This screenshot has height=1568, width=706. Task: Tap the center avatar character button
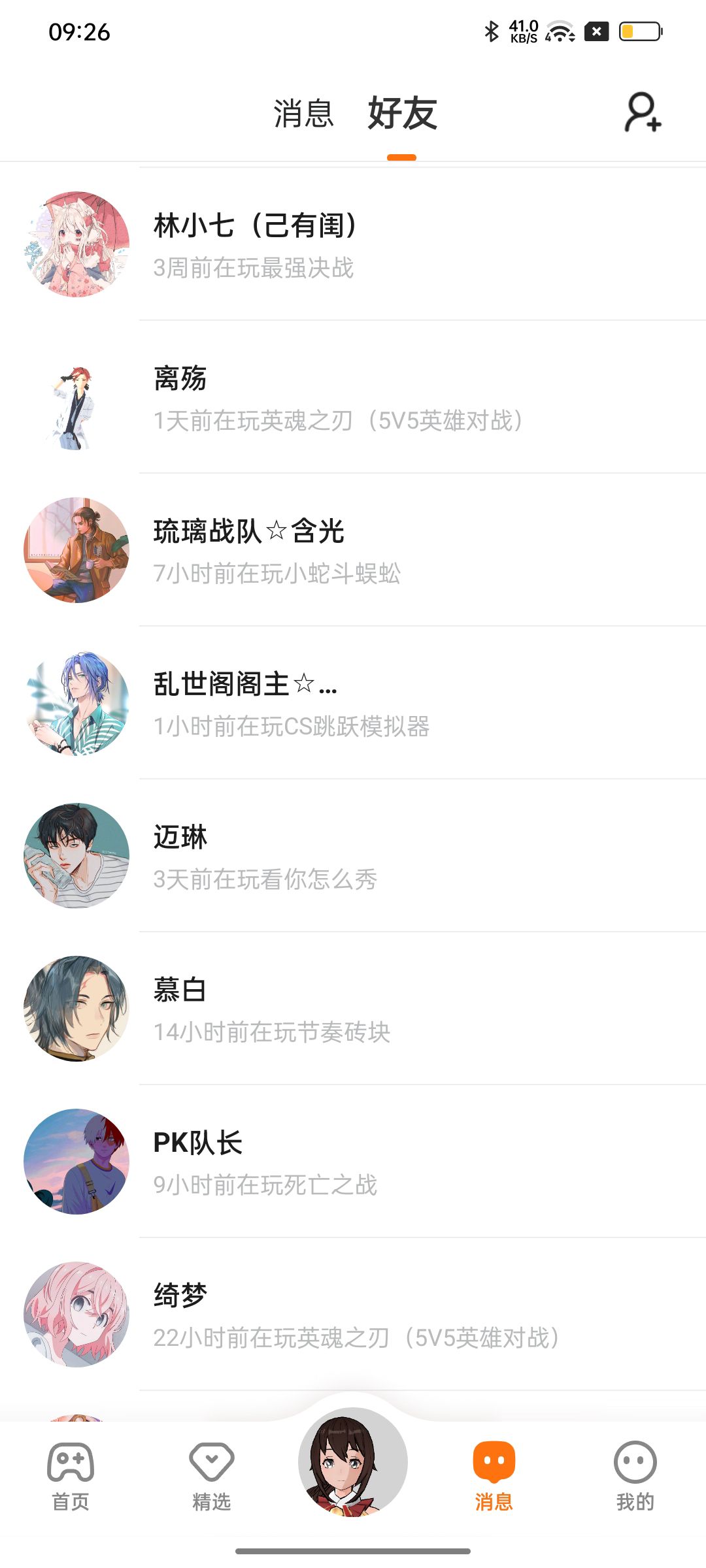pos(353,1462)
